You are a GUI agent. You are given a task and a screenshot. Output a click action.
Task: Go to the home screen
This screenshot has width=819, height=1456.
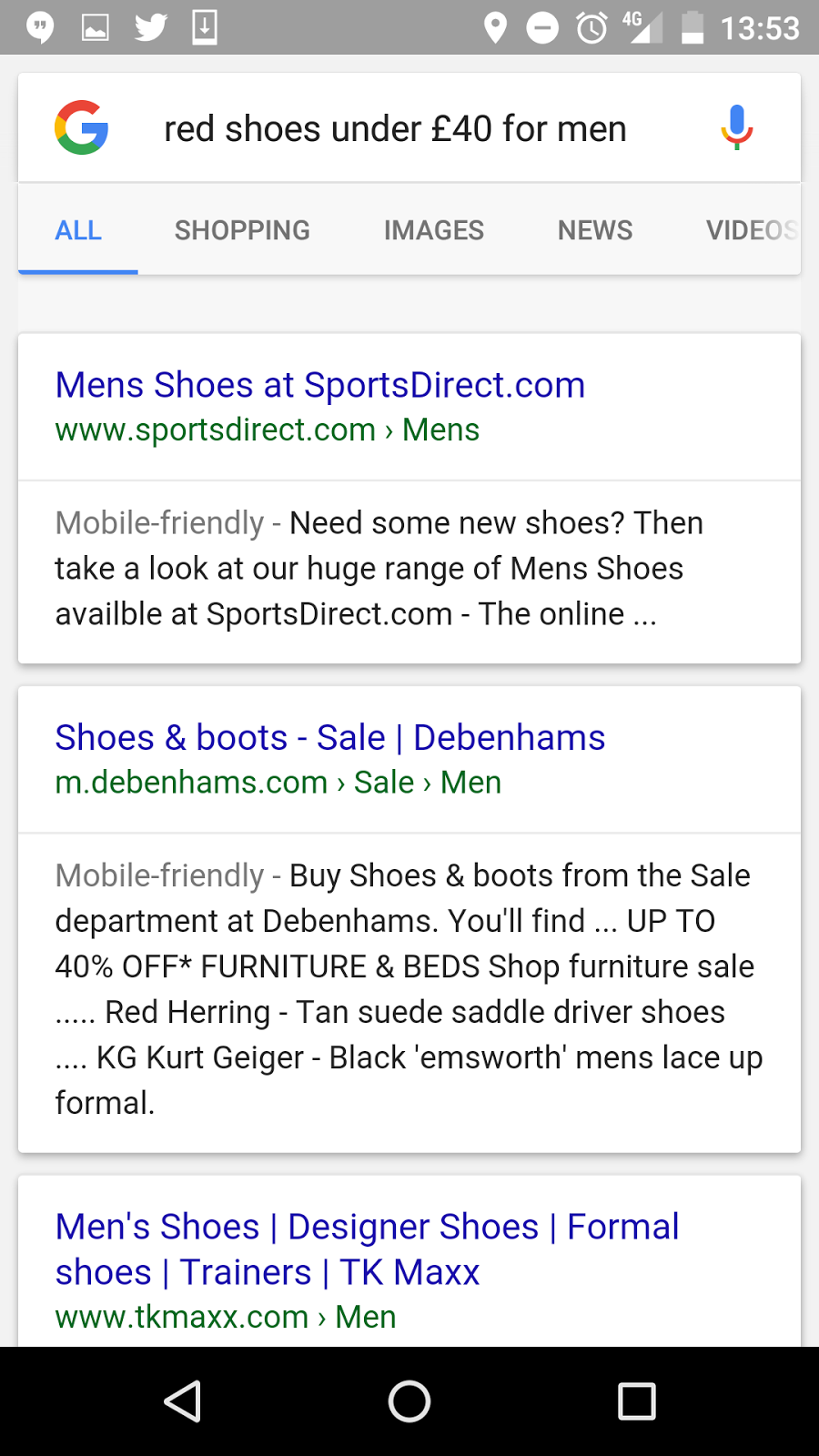(x=409, y=1400)
